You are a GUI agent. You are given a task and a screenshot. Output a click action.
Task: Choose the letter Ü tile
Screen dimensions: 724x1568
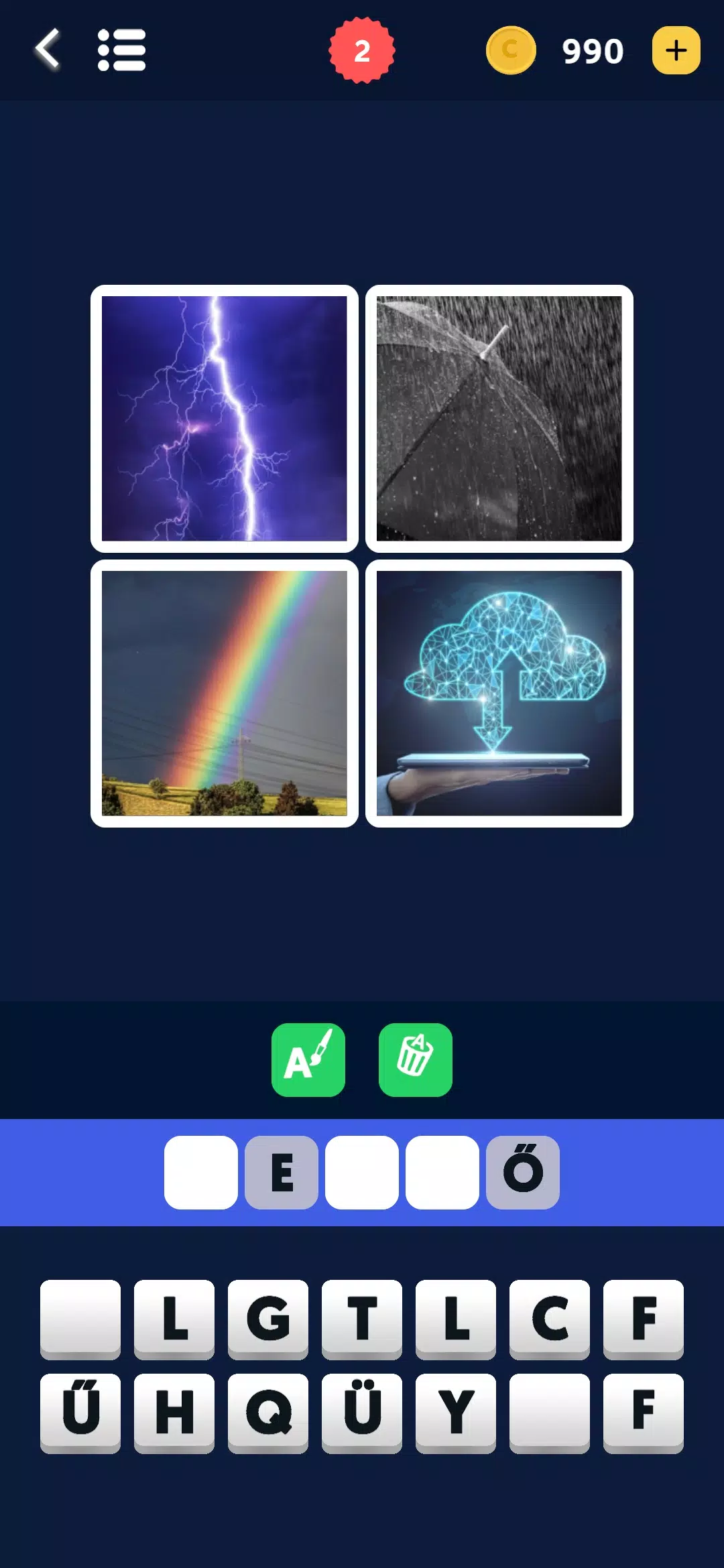(x=362, y=1412)
